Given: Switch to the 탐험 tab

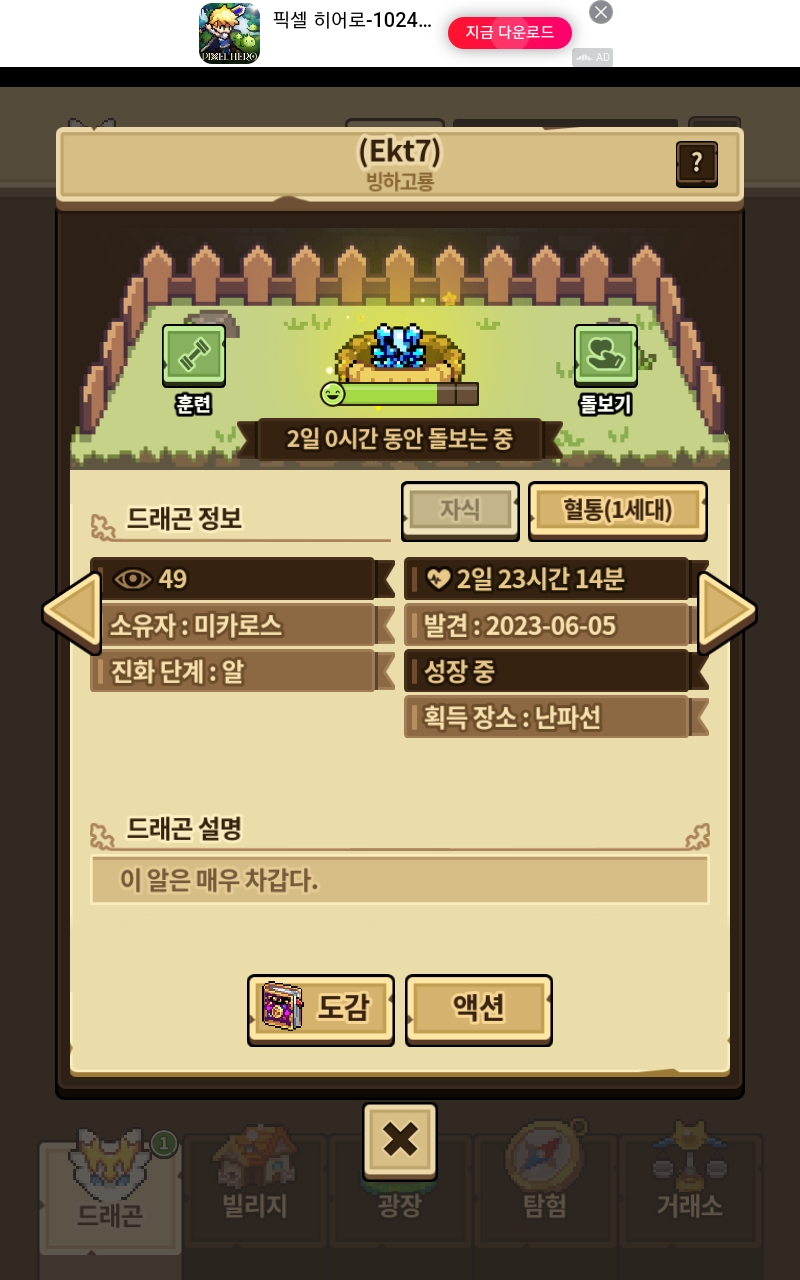Looking at the screenshot, I should point(545,1190).
